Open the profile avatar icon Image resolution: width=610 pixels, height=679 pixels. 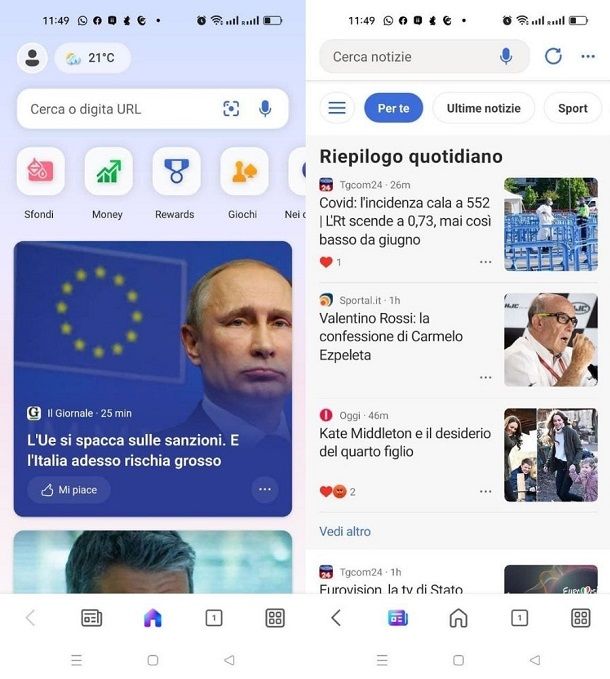[32, 58]
